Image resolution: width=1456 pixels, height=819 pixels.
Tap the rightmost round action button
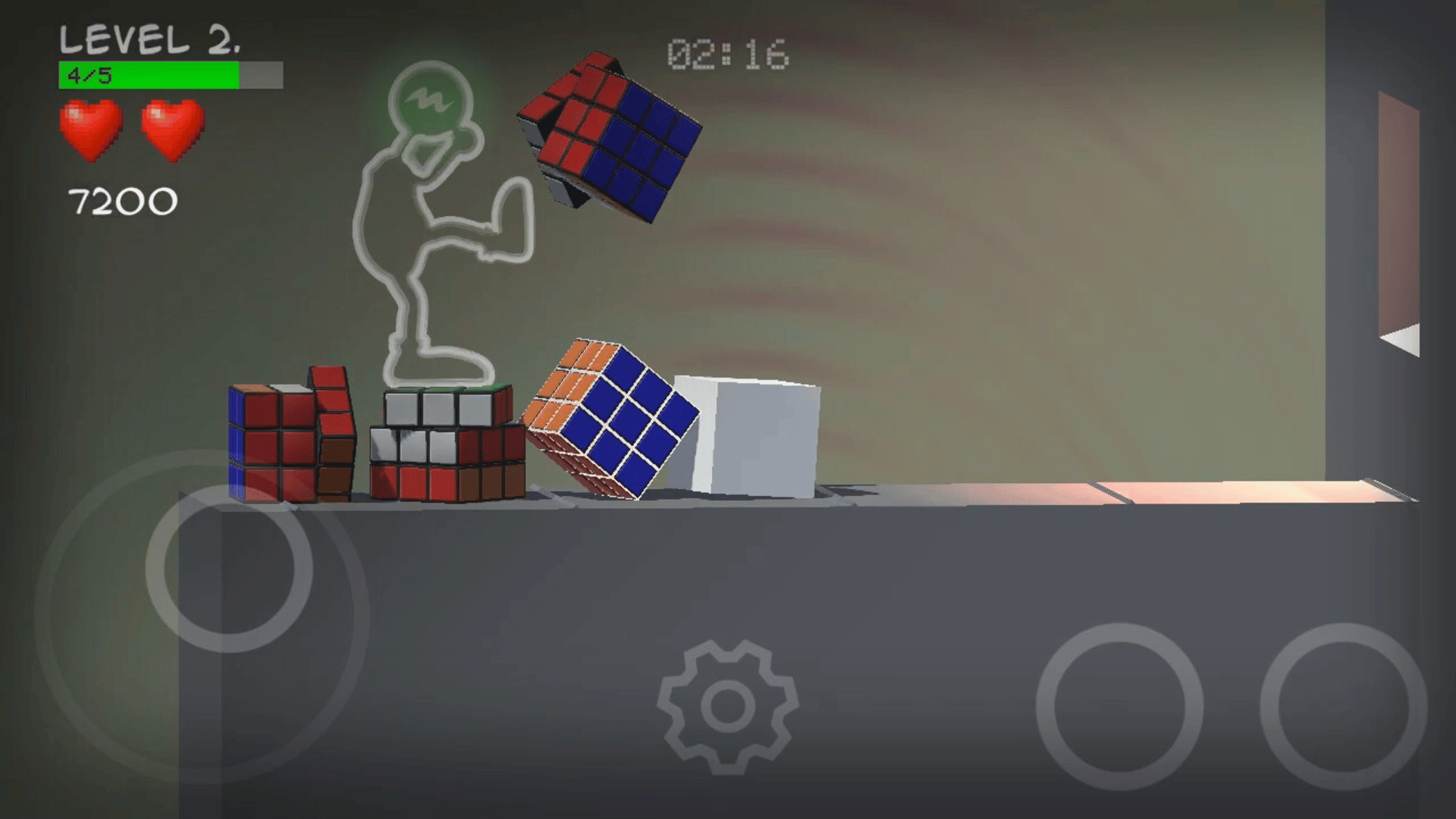[1343, 706]
